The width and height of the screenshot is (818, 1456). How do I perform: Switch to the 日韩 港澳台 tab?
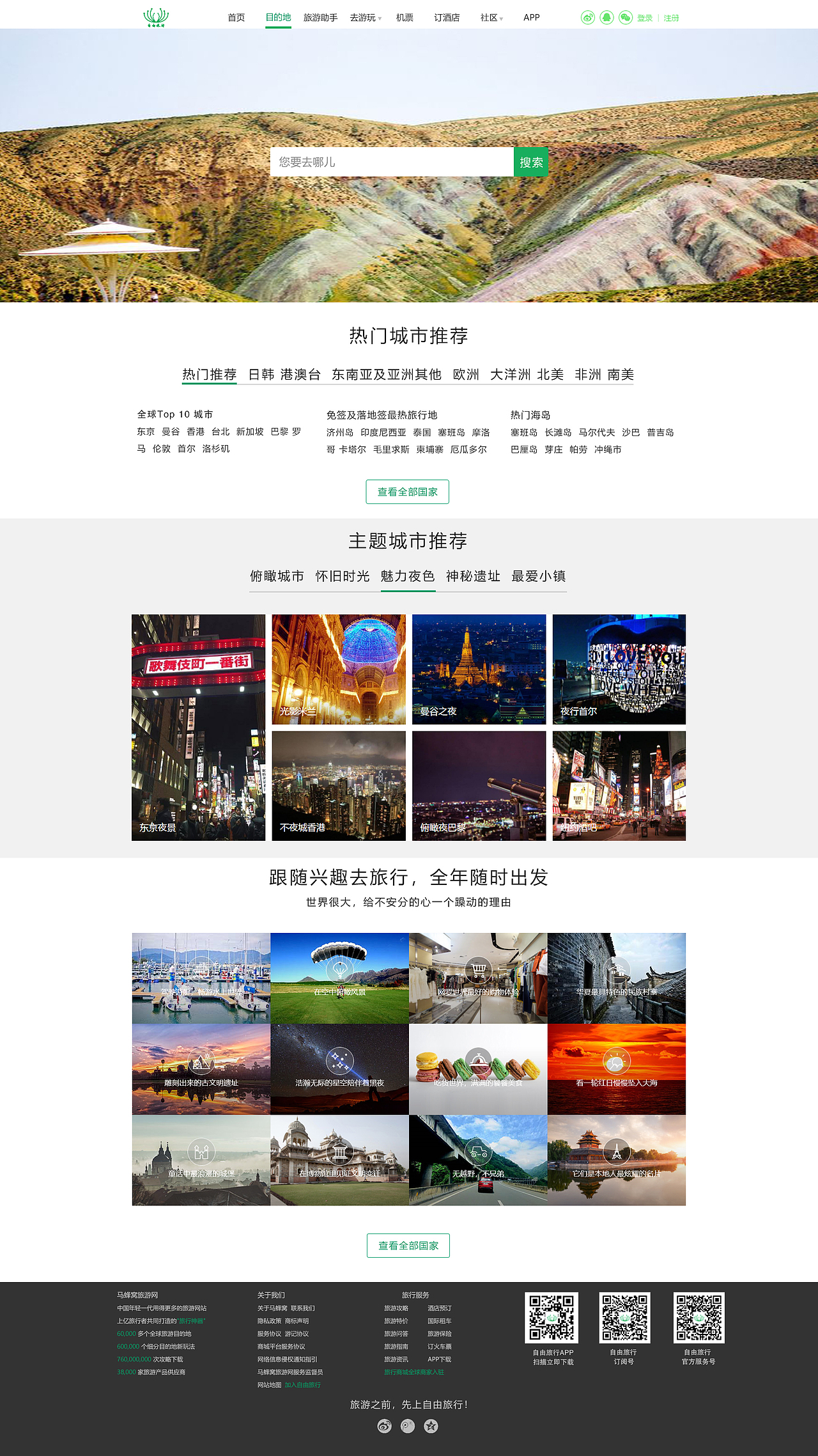tap(284, 375)
